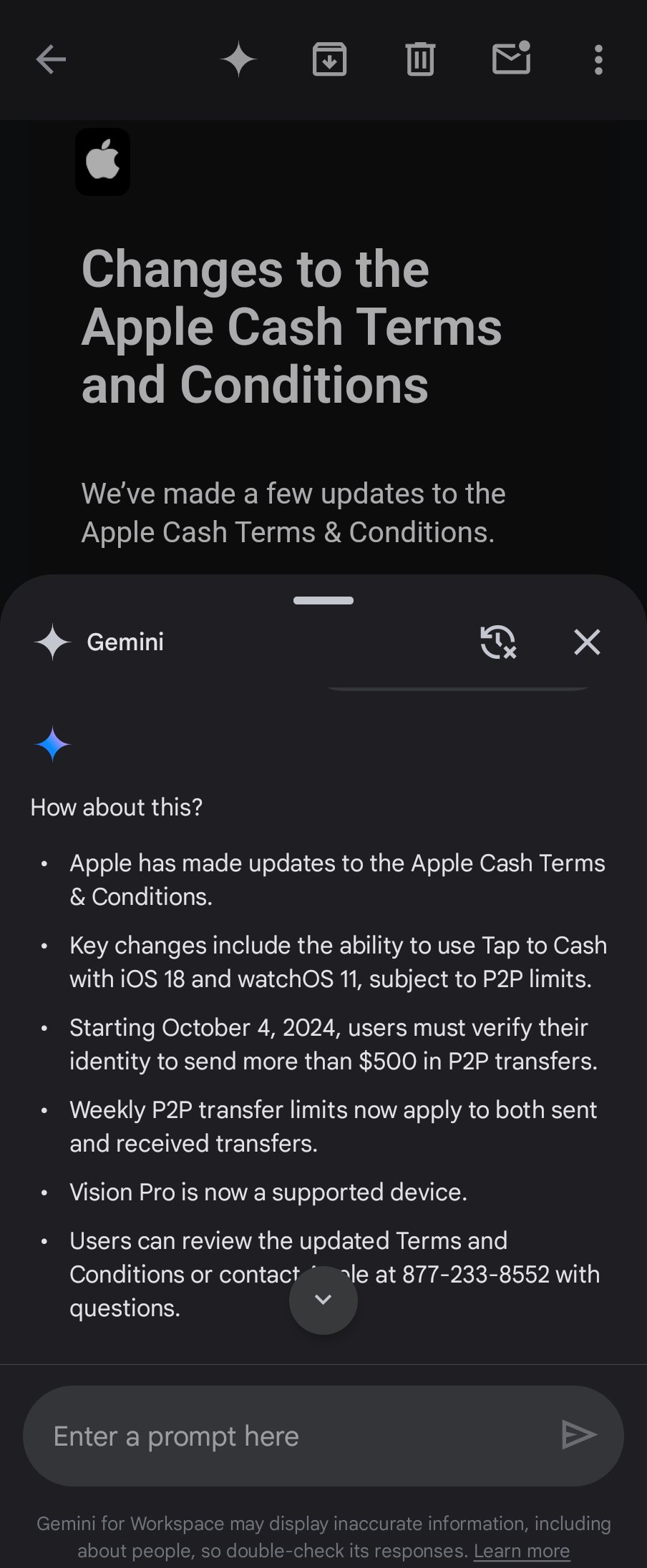Mark this email as unread
647x1568 pixels.
click(511, 59)
